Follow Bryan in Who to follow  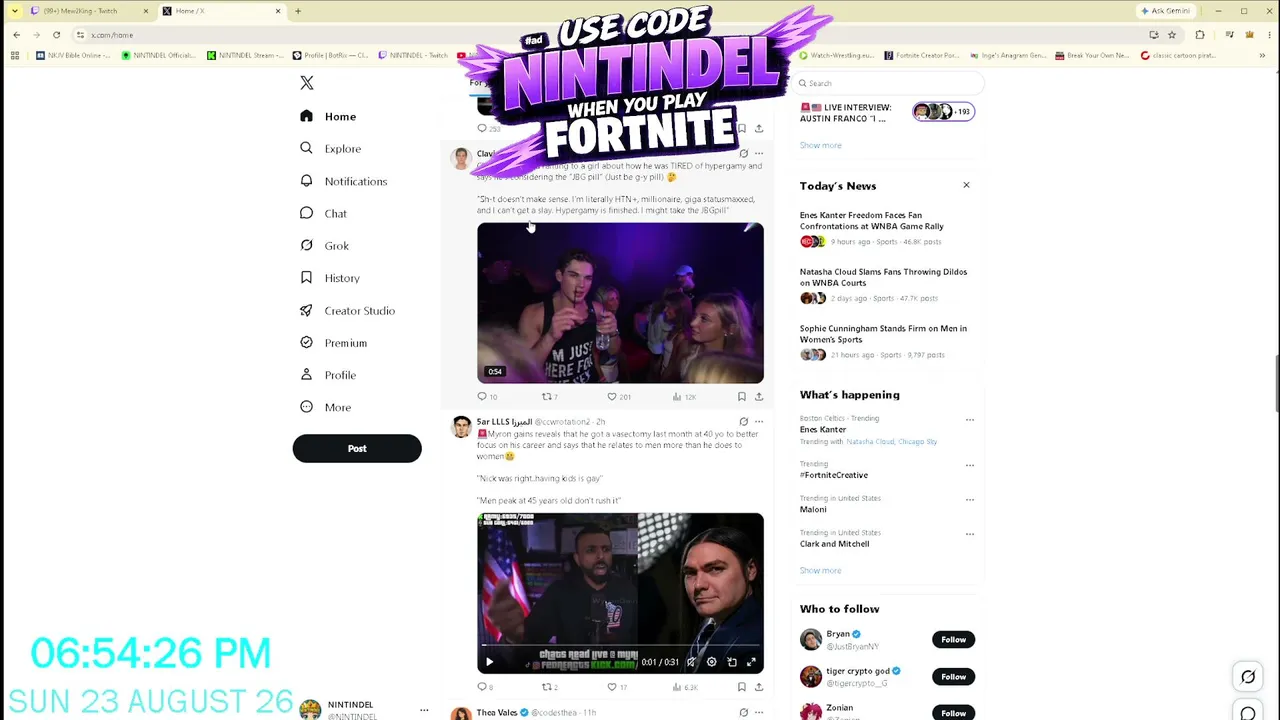953,640
